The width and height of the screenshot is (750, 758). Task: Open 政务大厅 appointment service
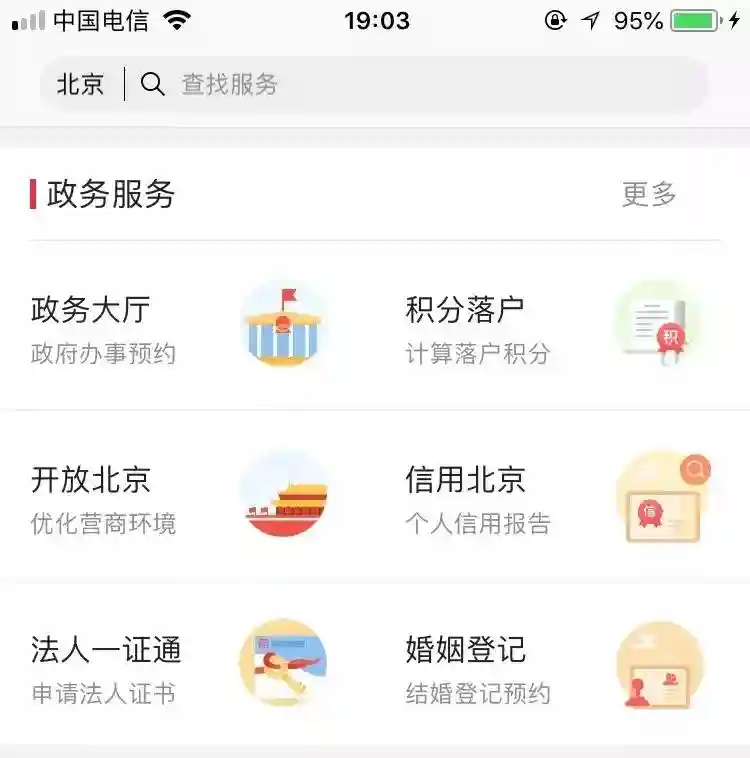pos(180,326)
